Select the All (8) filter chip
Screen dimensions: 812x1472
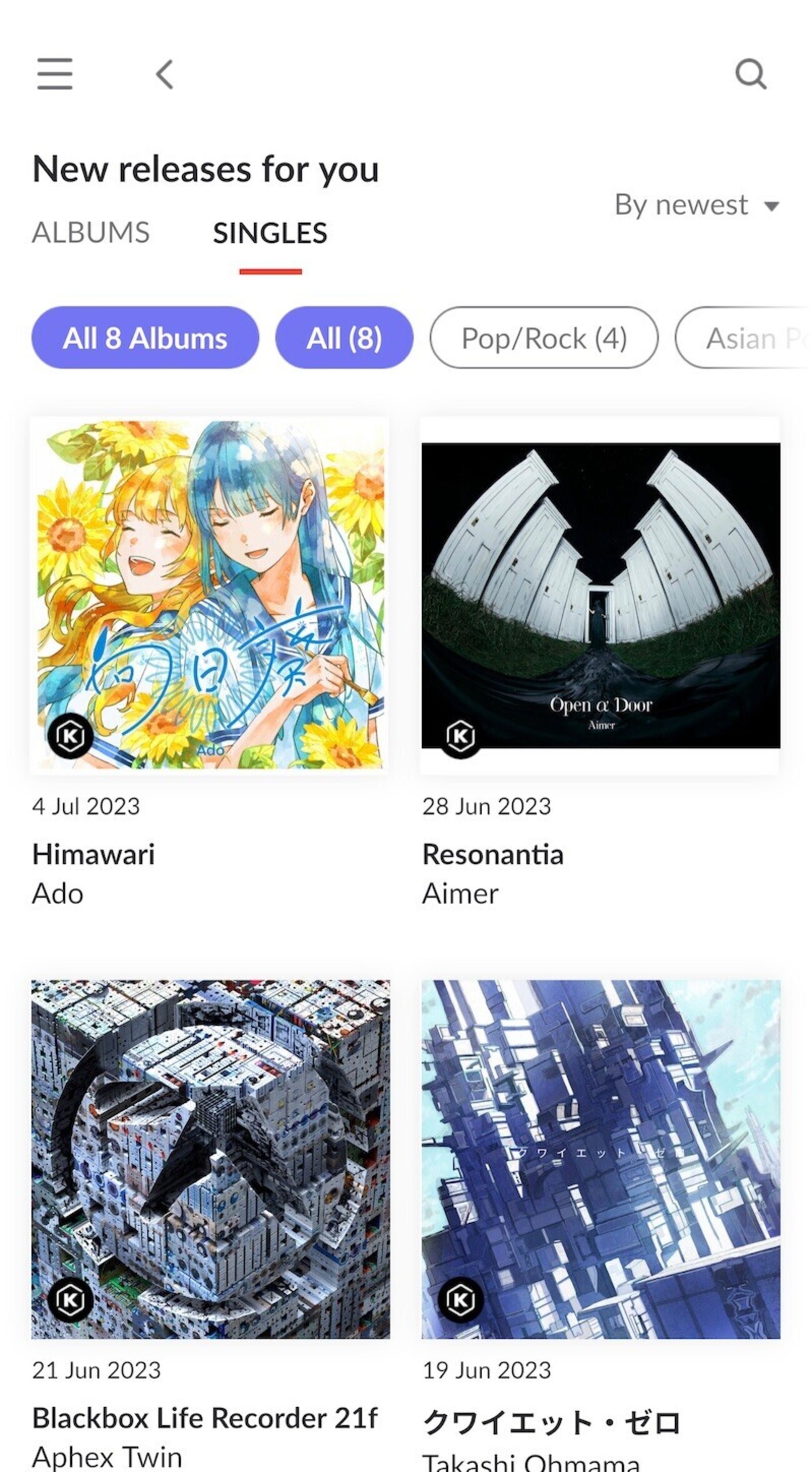coord(344,338)
